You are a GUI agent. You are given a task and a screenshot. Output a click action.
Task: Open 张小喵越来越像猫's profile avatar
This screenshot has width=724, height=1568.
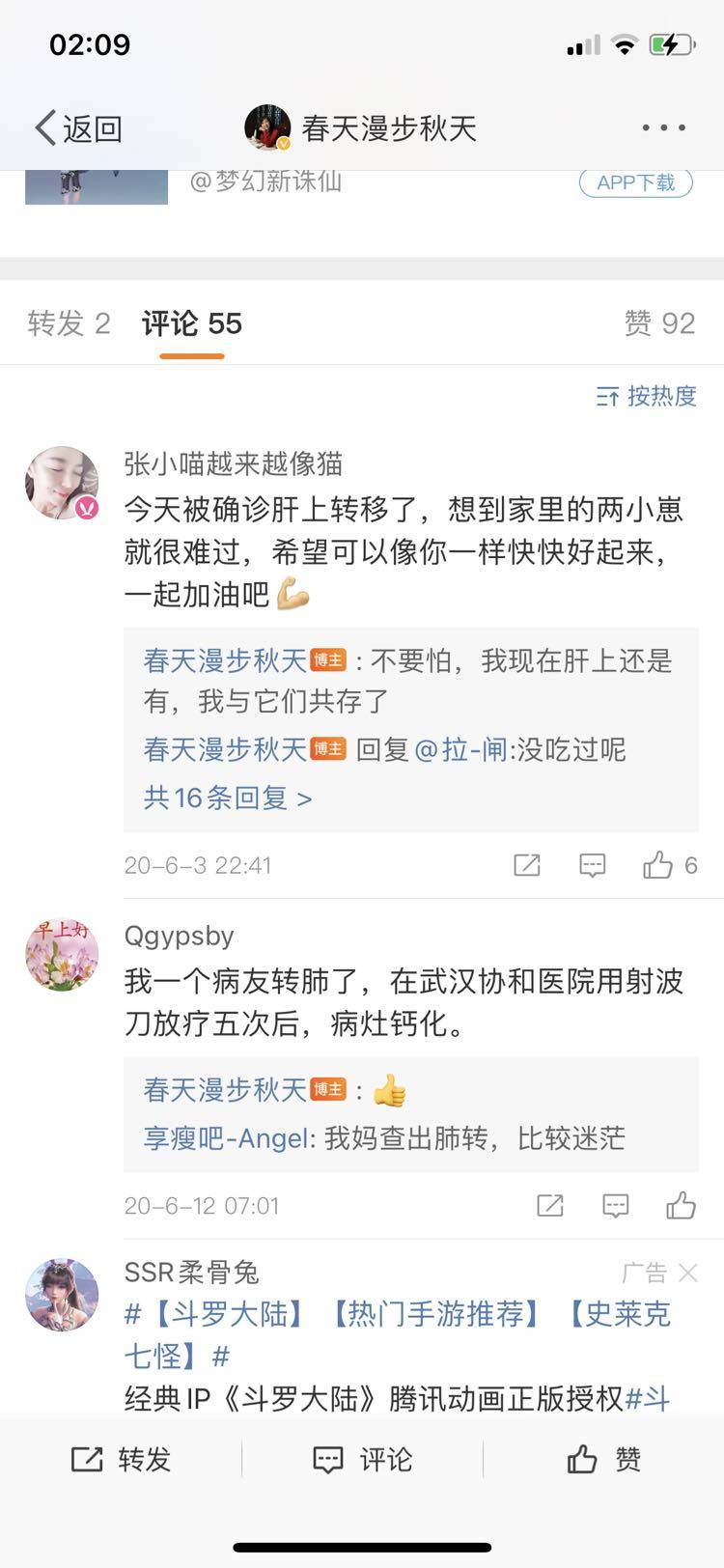[62, 483]
